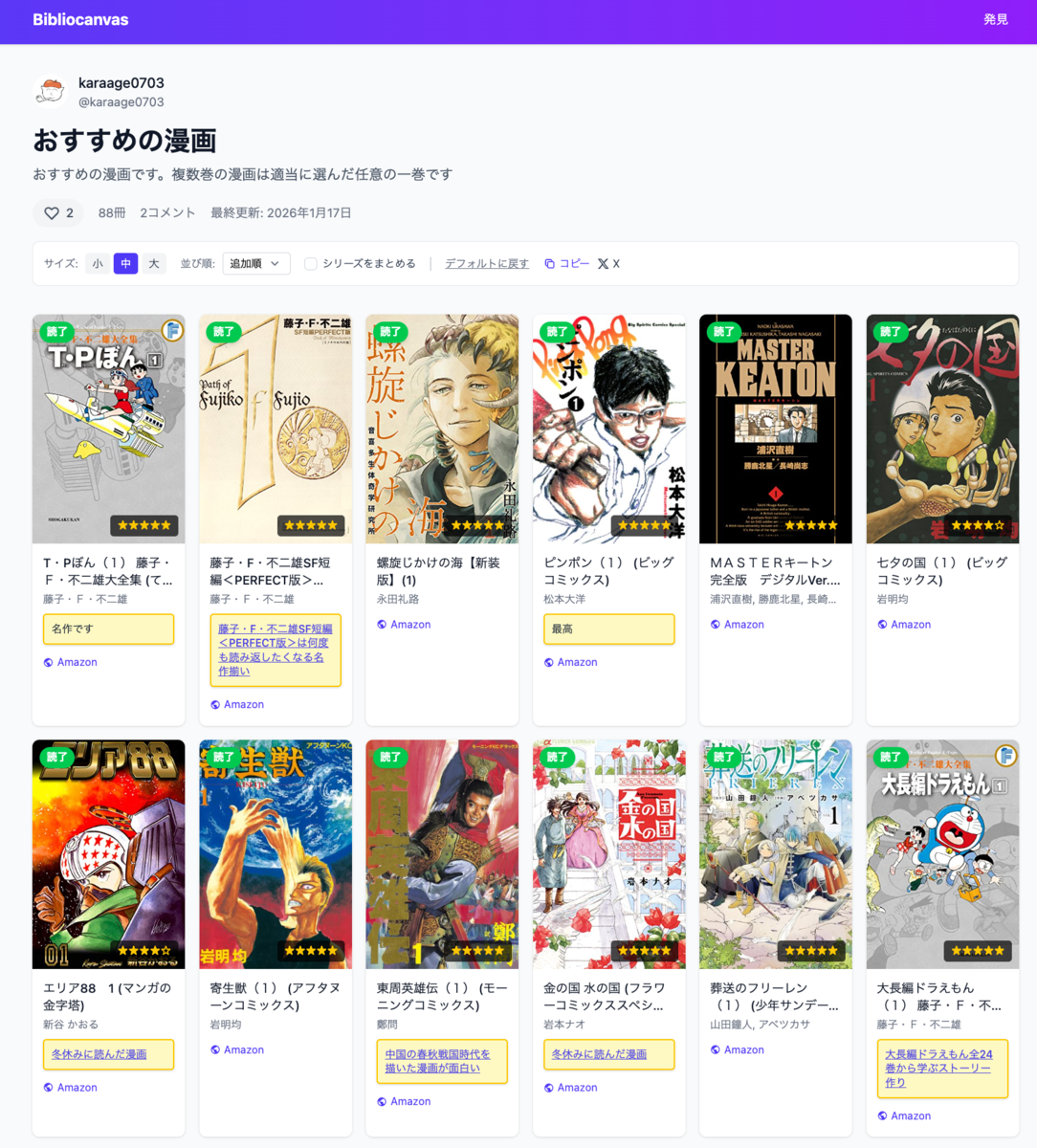Share this list on X

(x=608, y=264)
